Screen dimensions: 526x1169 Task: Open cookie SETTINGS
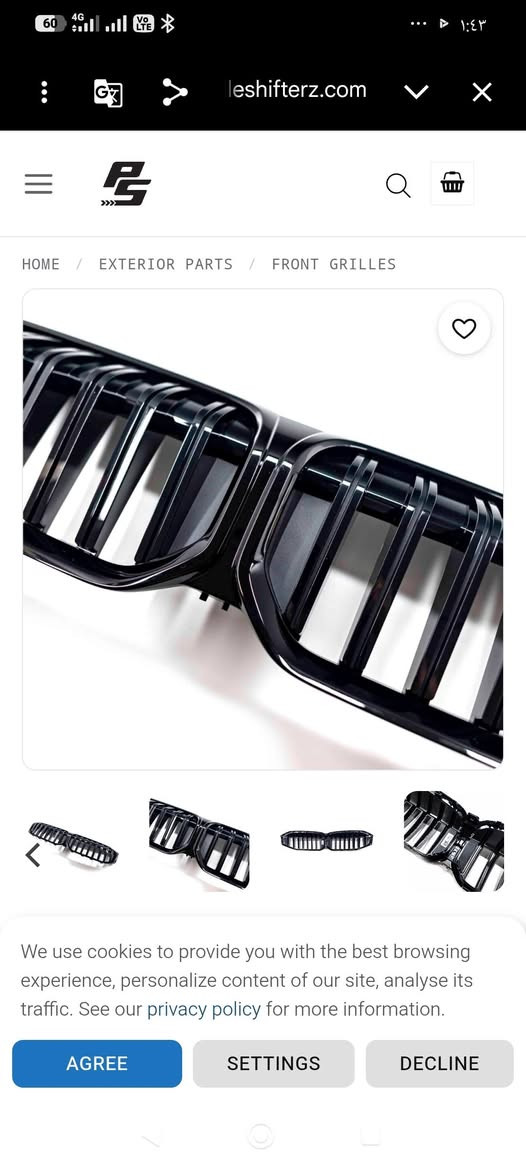pyautogui.click(x=273, y=1063)
